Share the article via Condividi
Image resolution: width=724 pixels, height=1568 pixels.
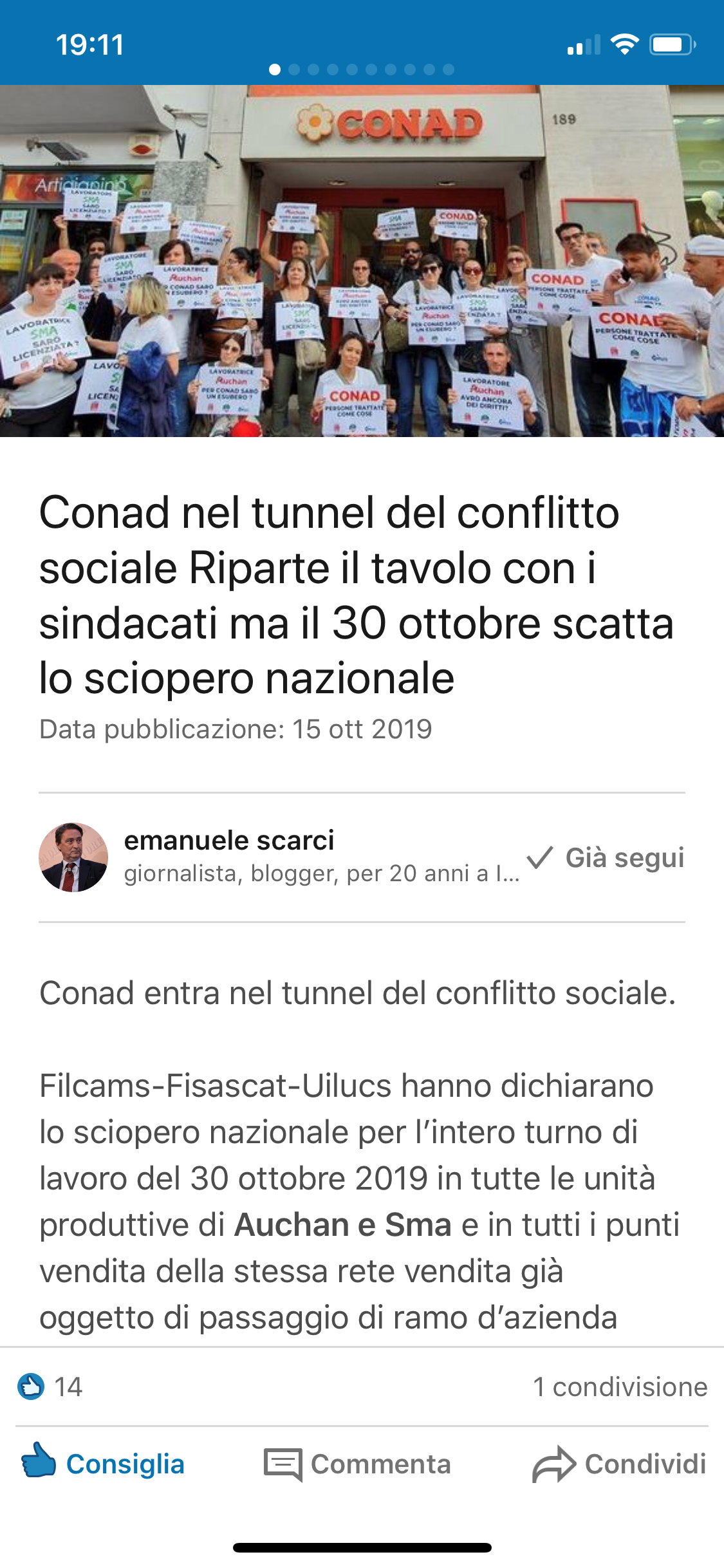pyautogui.click(x=619, y=1464)
